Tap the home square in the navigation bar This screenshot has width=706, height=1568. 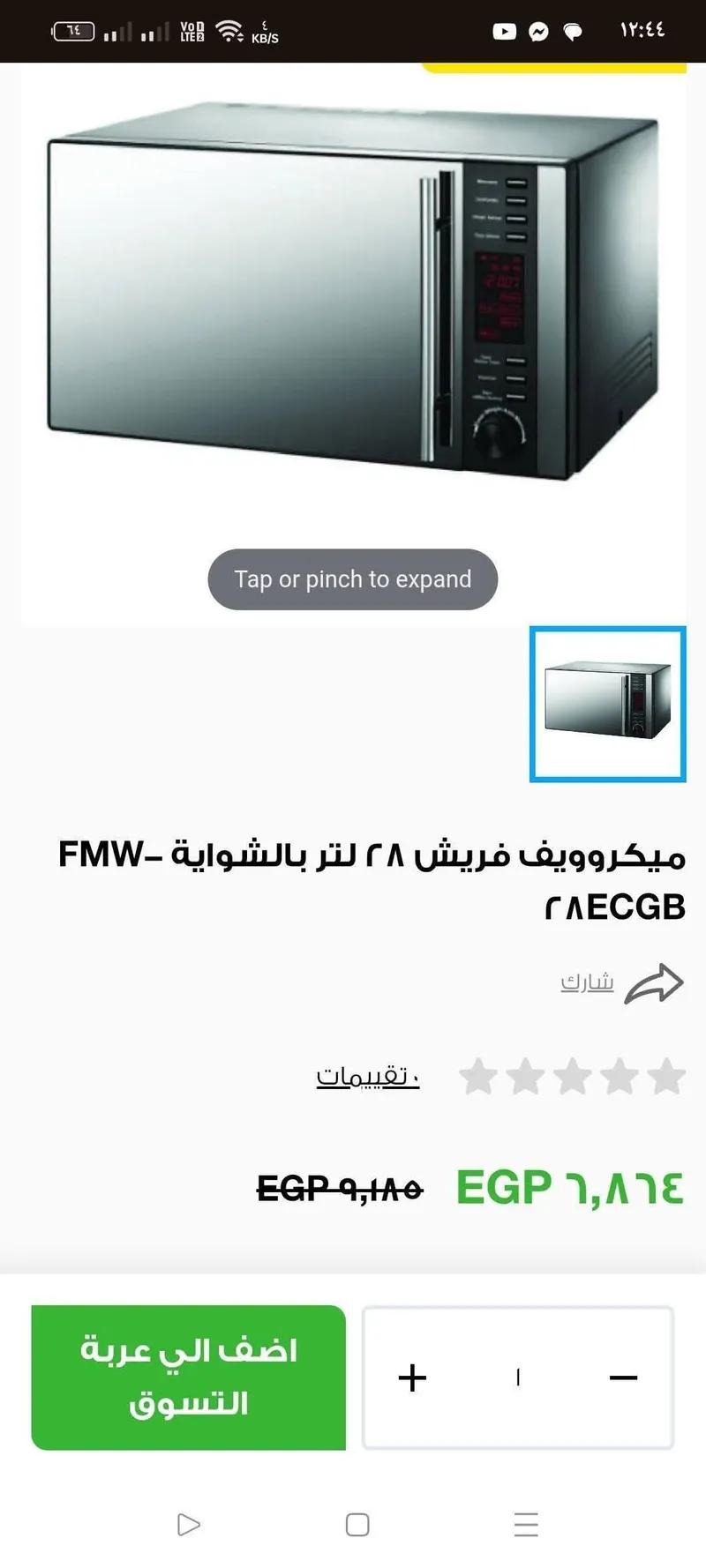[357, 1524]
